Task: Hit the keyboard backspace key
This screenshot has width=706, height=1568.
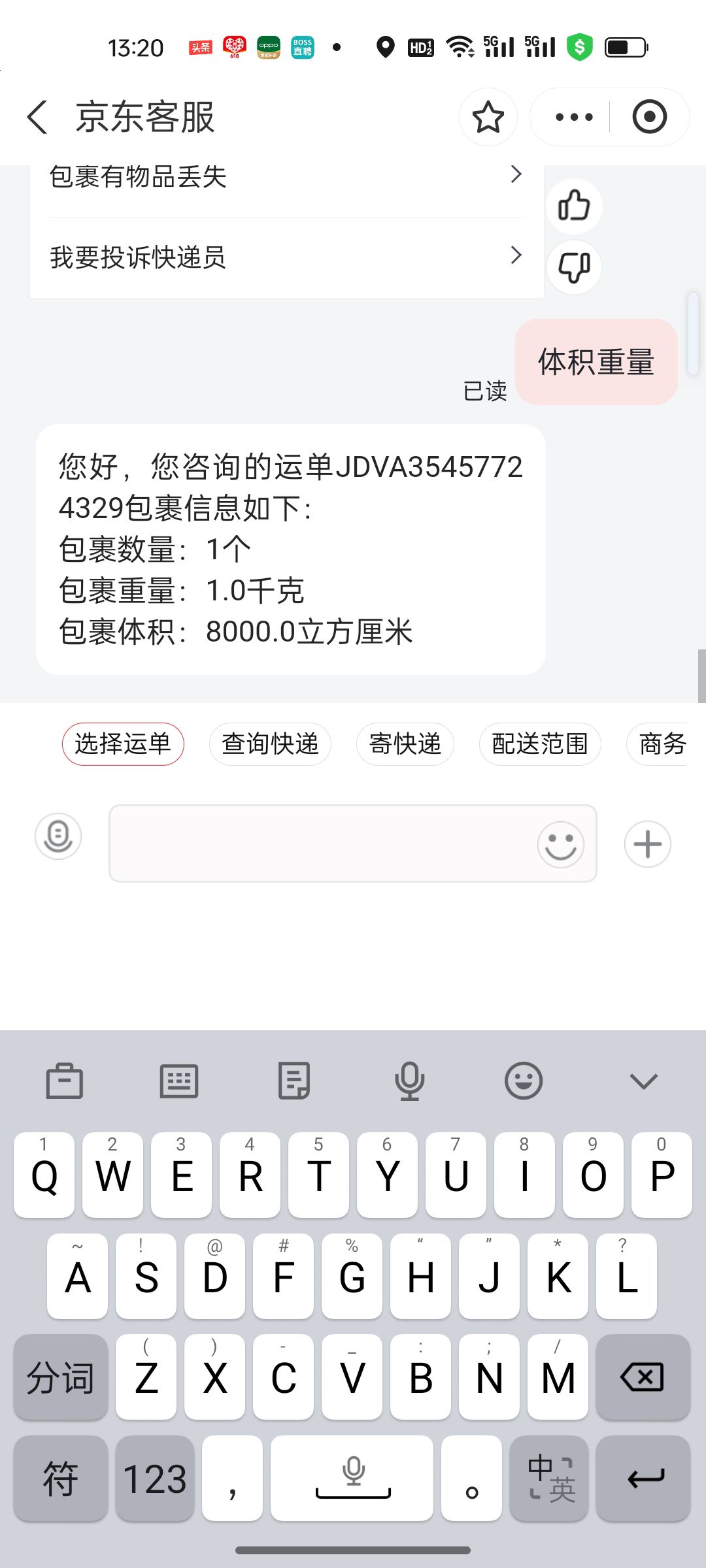Action: pos(643,1377)
